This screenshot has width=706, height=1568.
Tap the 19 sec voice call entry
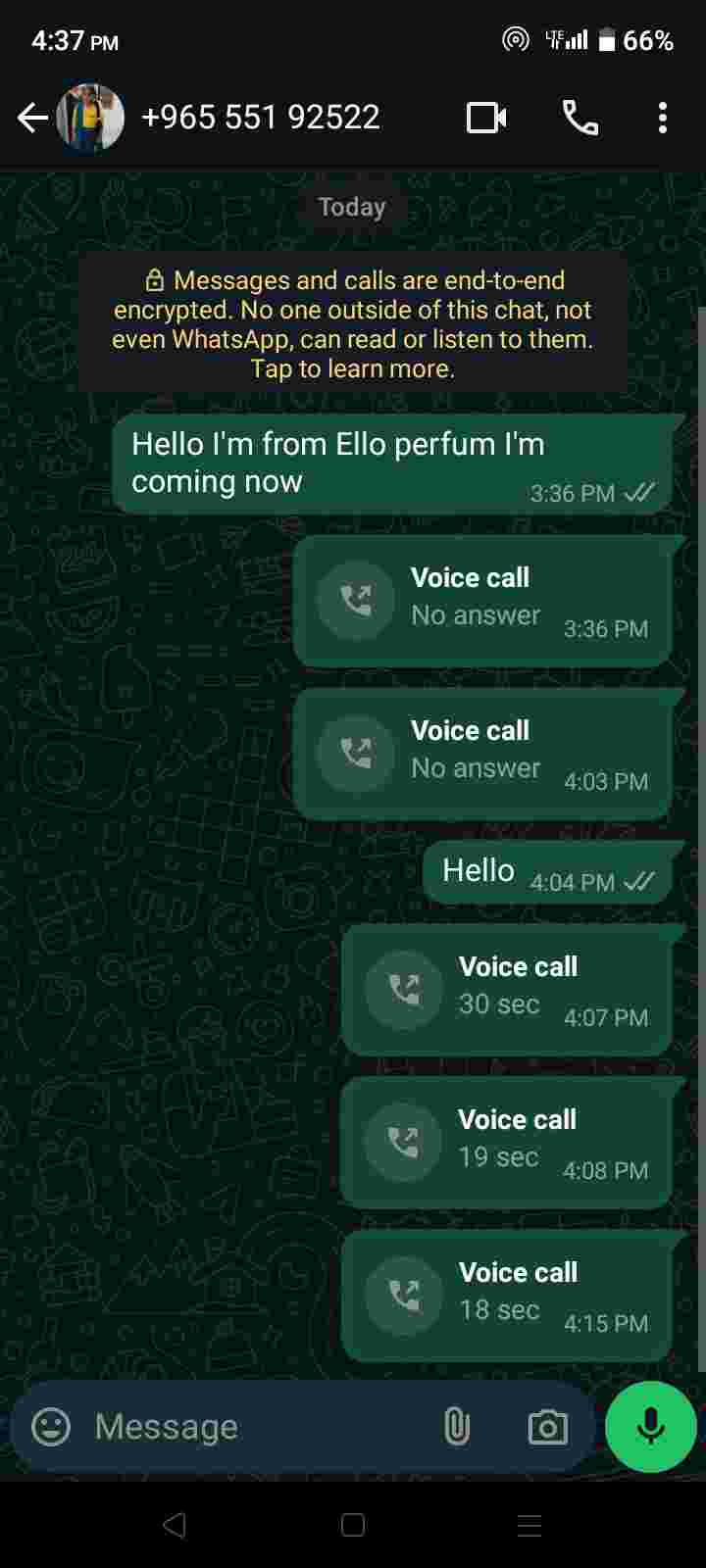click(506, 1143)
